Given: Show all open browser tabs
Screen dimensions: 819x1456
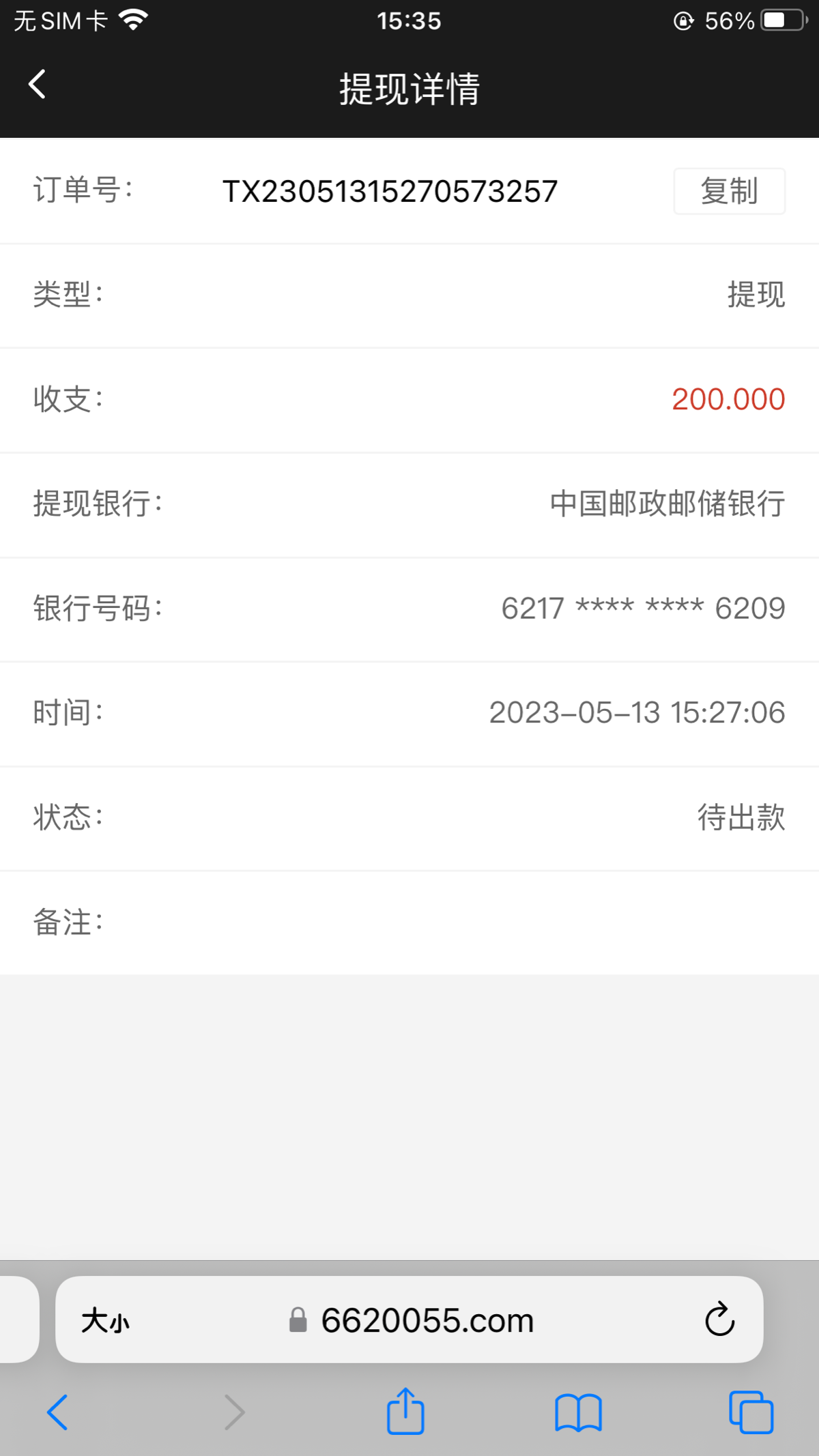Looking at the screenshot, I should [749, 1412].
